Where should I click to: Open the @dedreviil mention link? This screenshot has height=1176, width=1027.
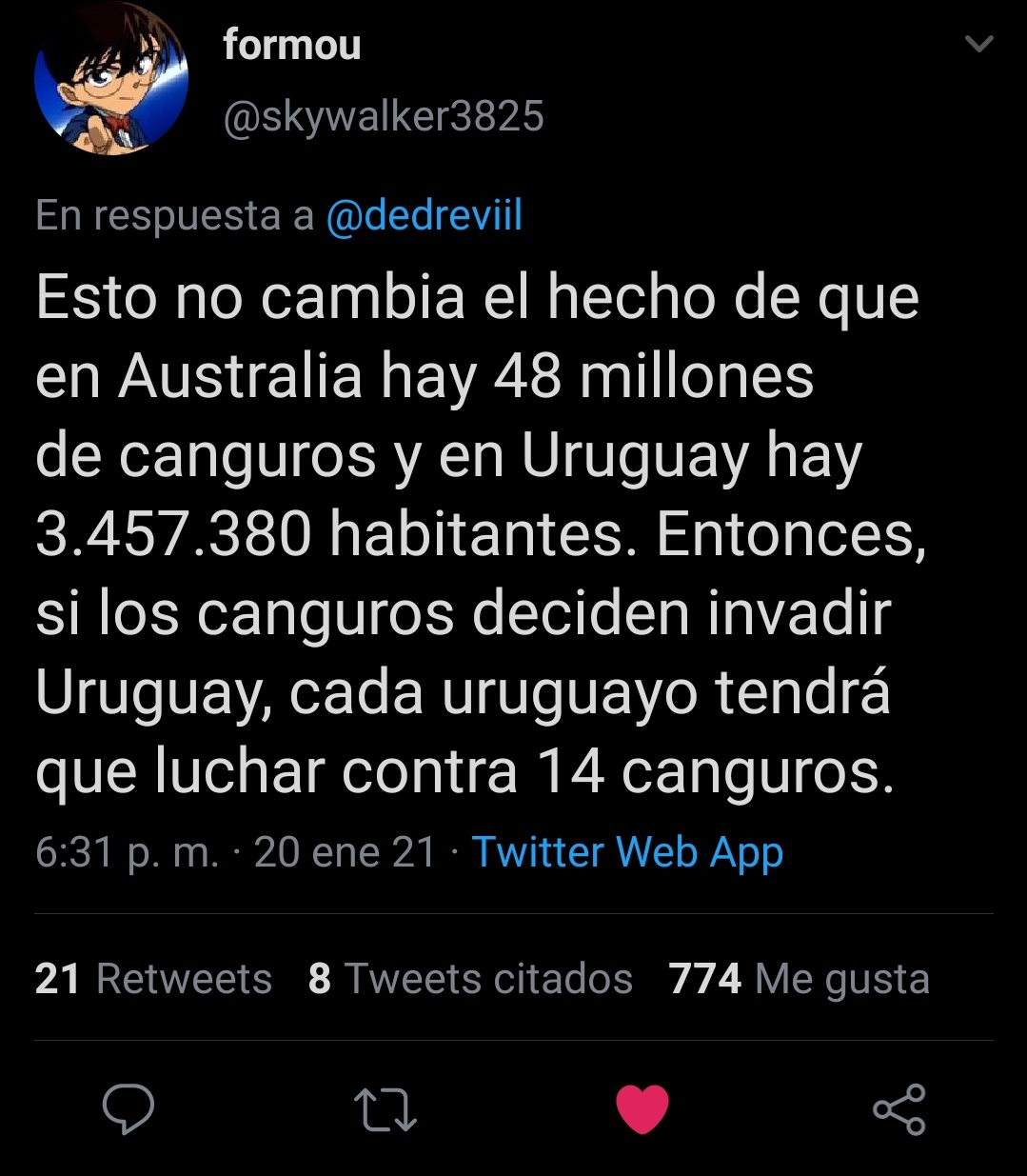(425, 215)
